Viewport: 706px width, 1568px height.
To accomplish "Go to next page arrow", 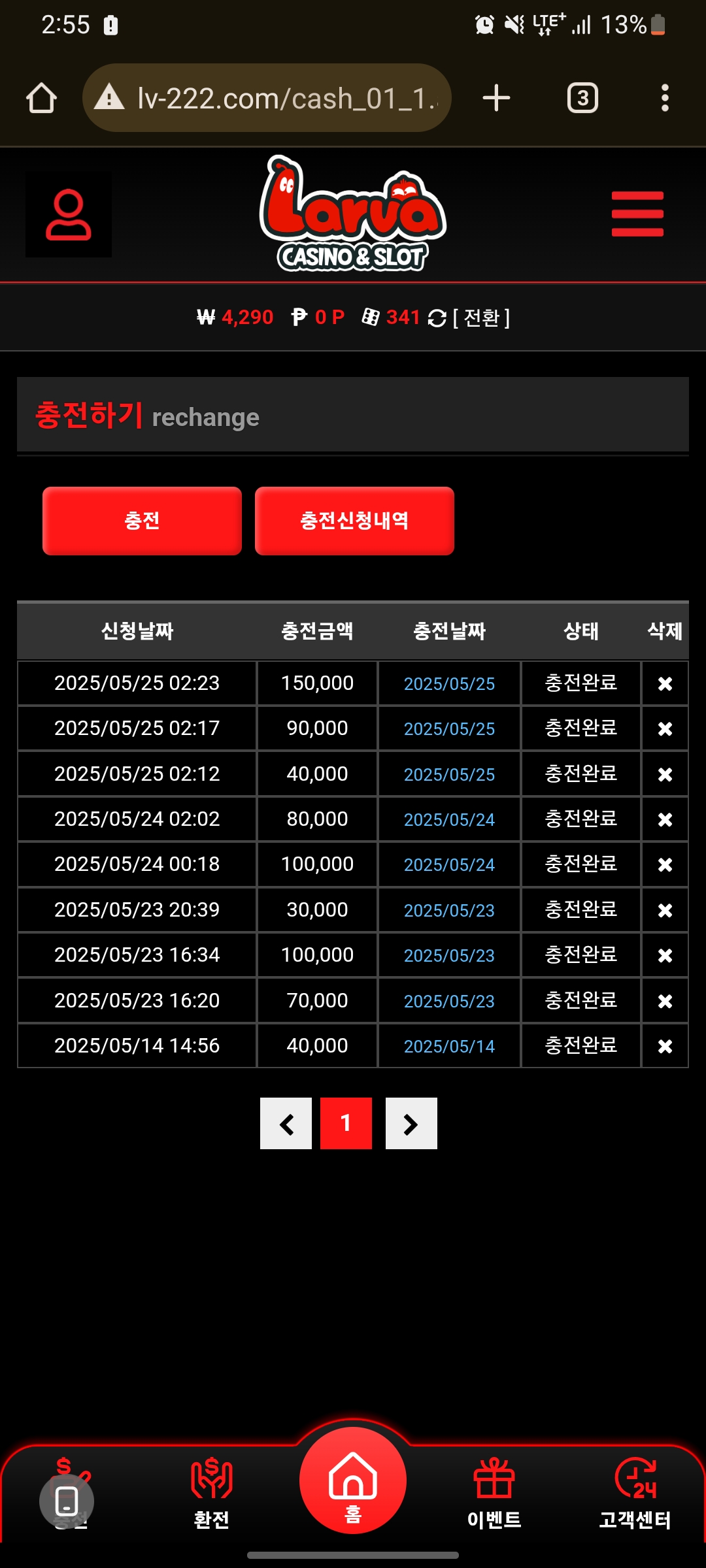I will (x=411, y=1124).
